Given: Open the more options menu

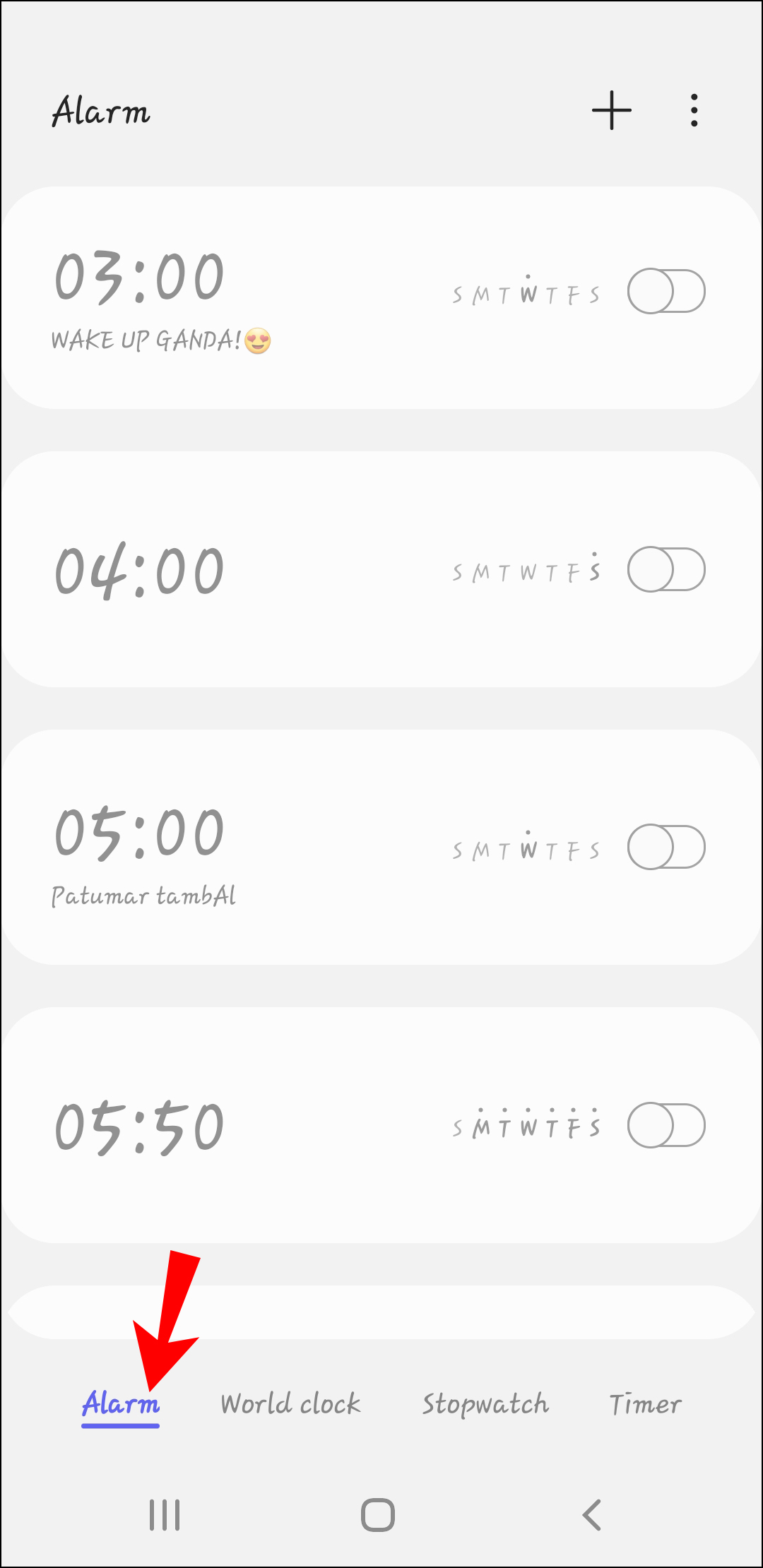Looking at the screenshot, I should (x=694, y=110).
